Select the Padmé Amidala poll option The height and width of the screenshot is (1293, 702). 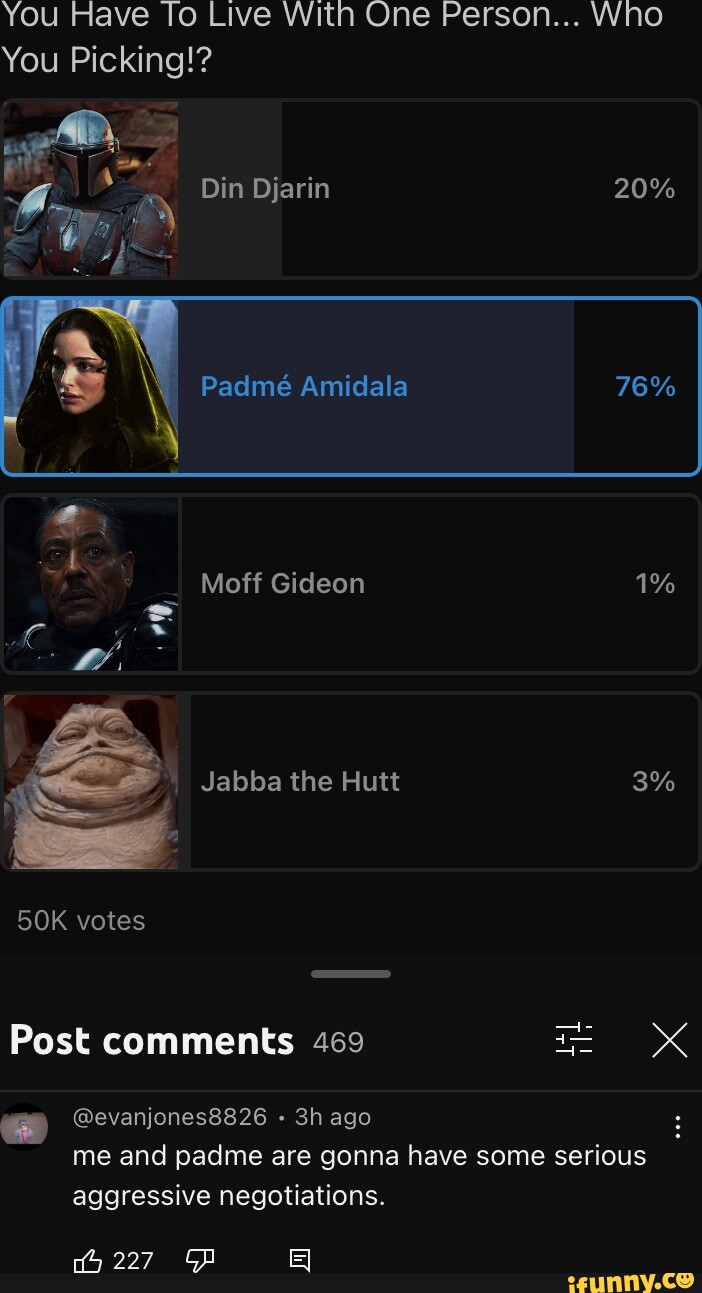coord(350,386)
